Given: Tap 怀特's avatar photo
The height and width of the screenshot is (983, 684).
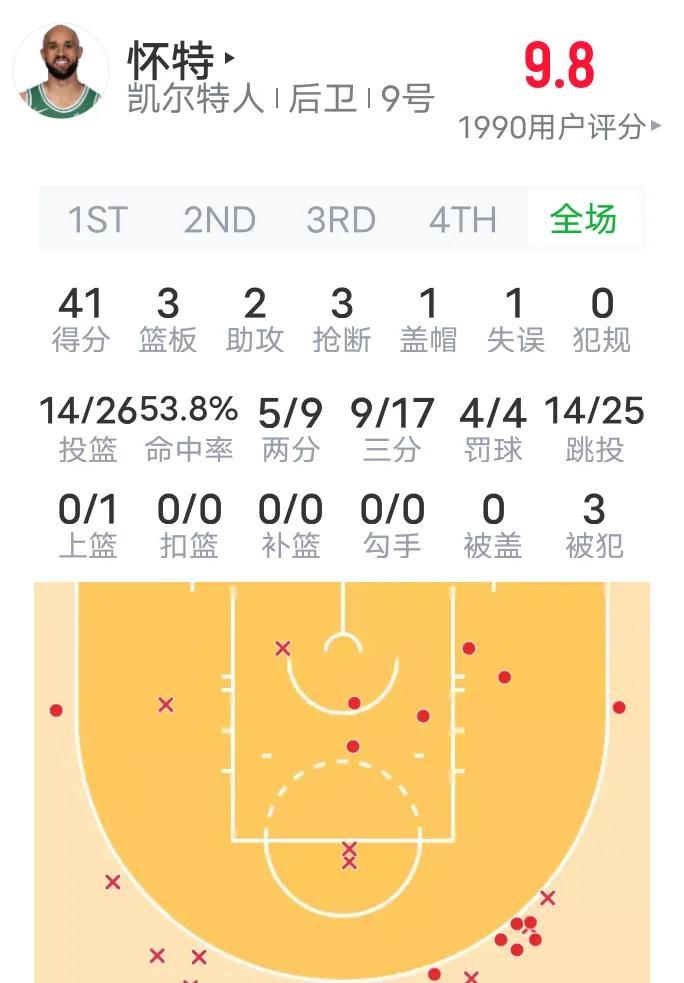Looking at the screenshot, I should point(61,70).
